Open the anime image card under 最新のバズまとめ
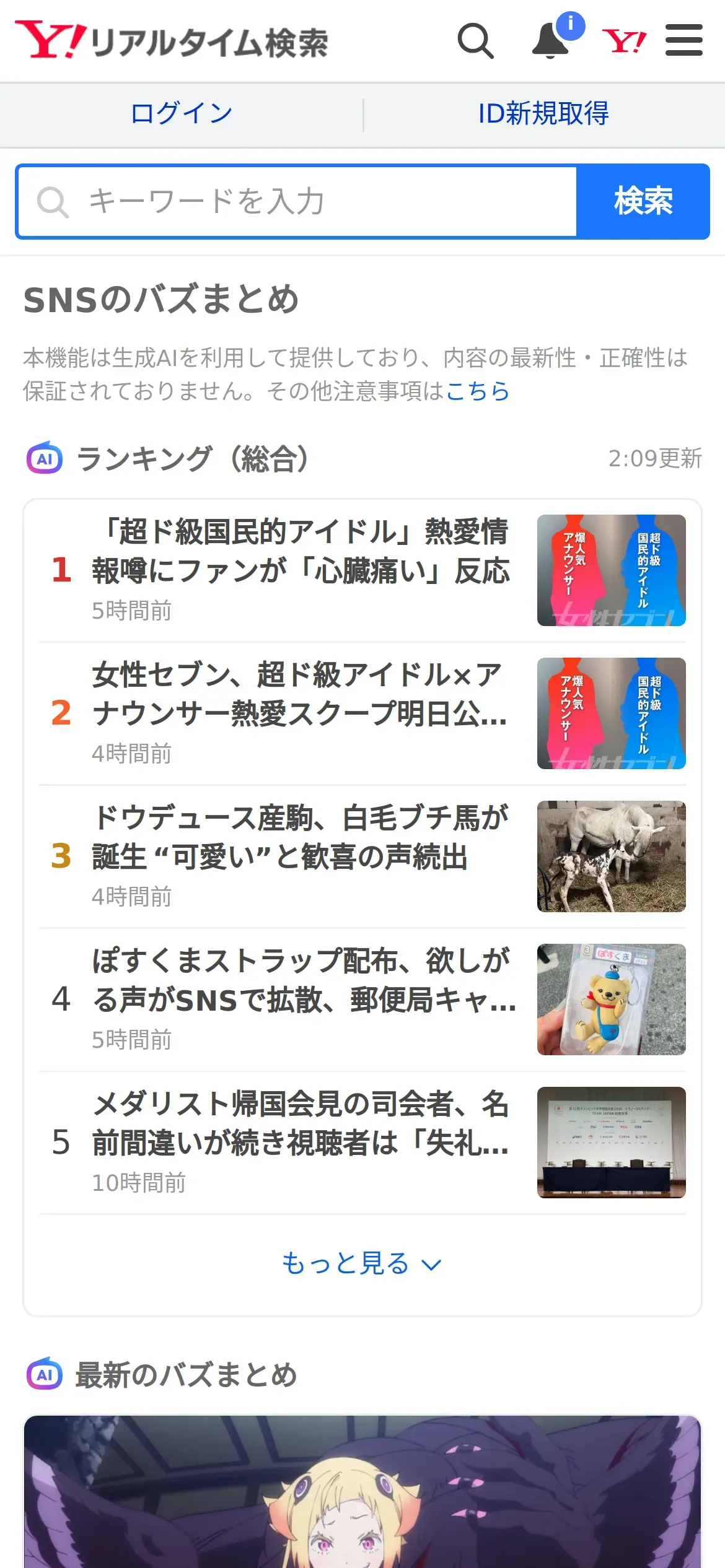This screenshot has height=1568, width=725. 362,1492
